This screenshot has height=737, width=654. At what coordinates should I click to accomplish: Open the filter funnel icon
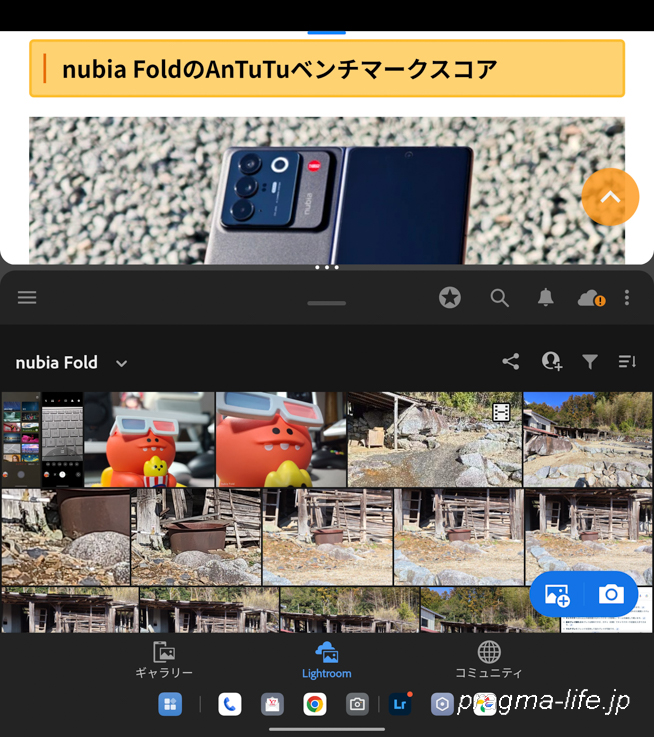[x=590, y=362]
